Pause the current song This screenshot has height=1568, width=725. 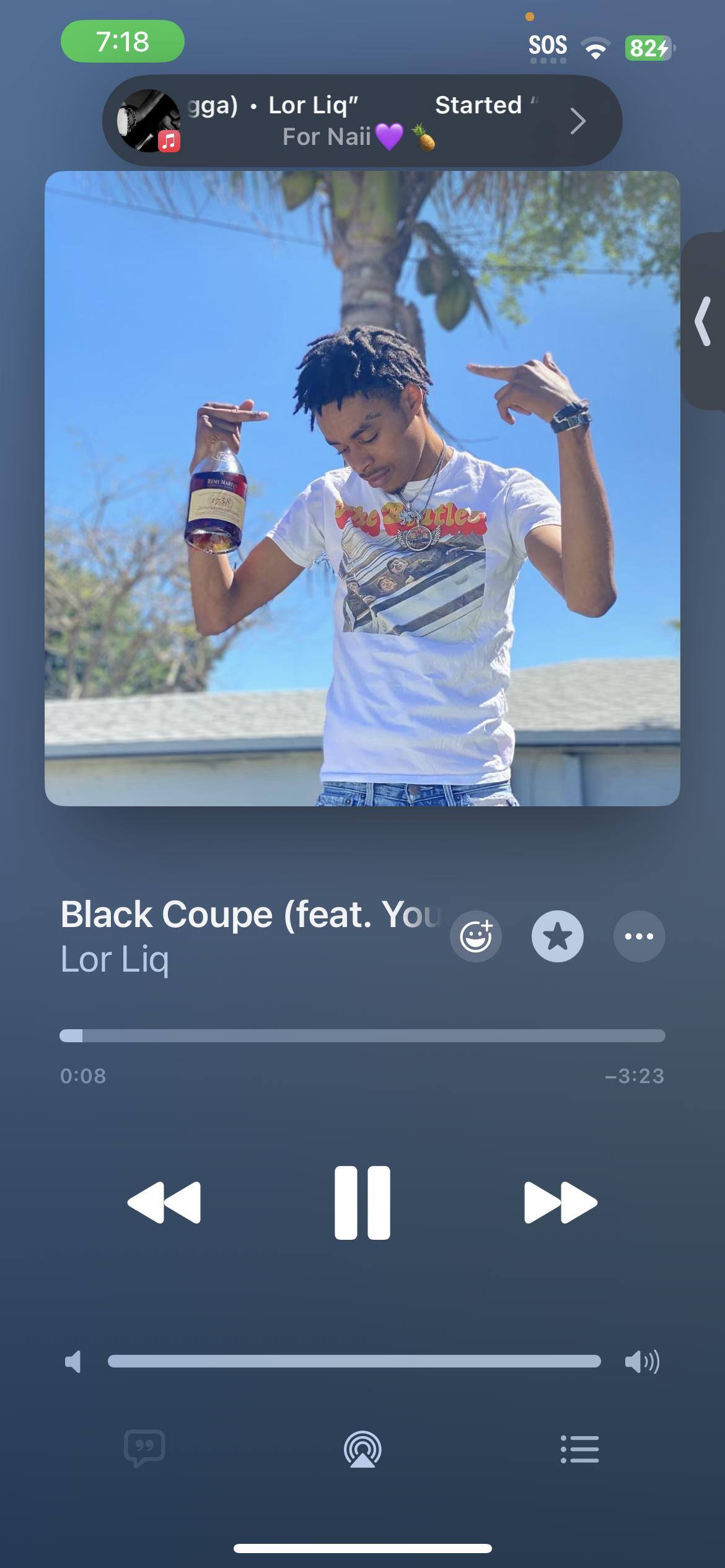(362, 1203)
